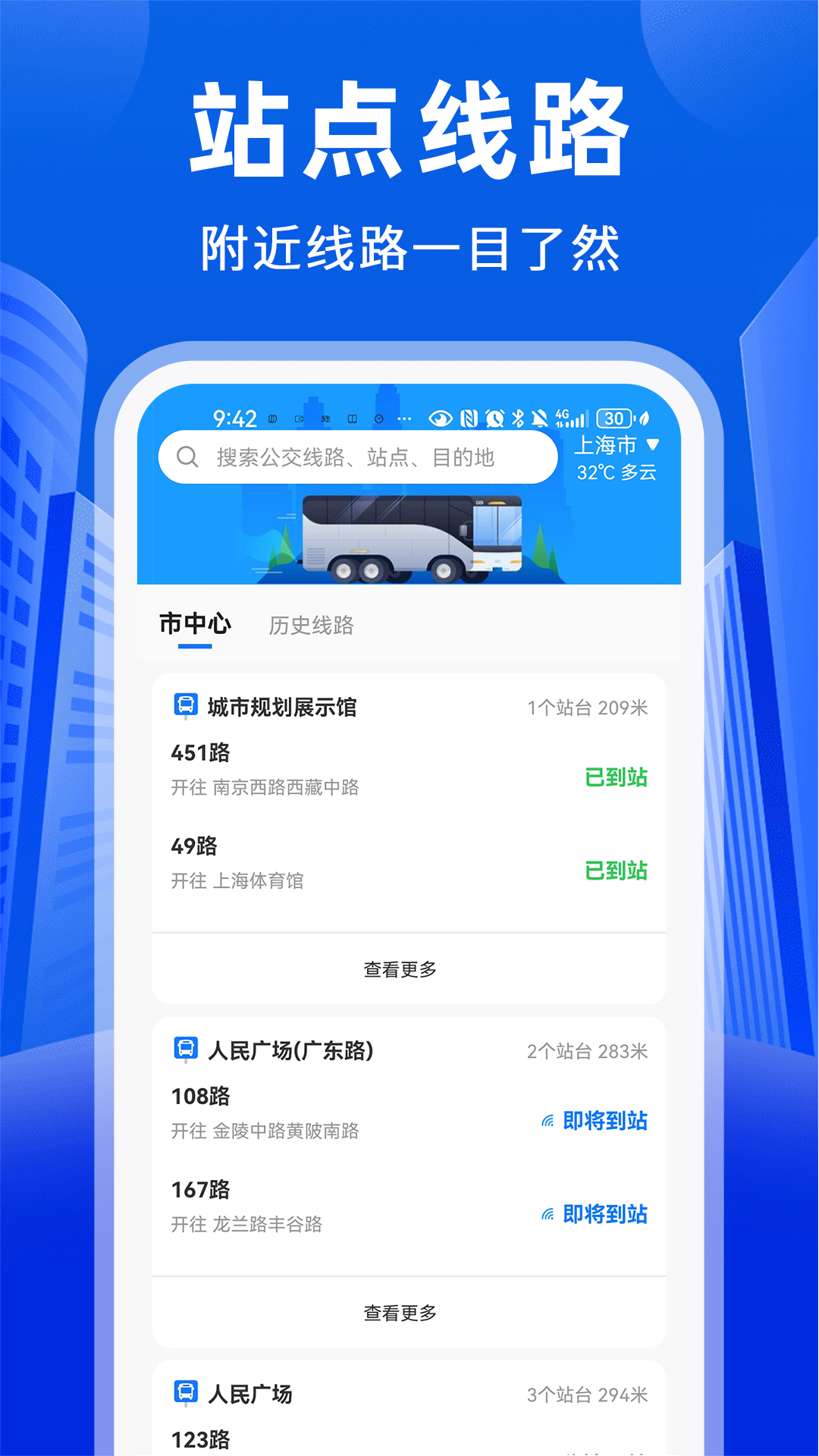Expand more status icons via the ellipsis

coord(406,418)
